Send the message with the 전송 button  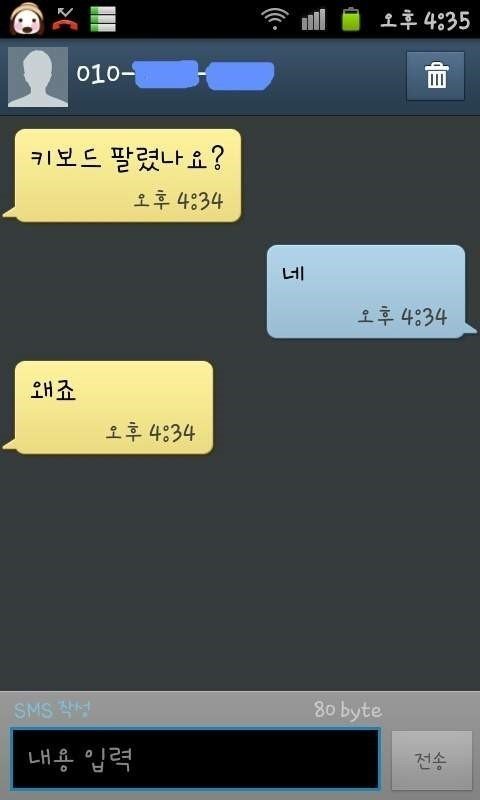[432, 760]
